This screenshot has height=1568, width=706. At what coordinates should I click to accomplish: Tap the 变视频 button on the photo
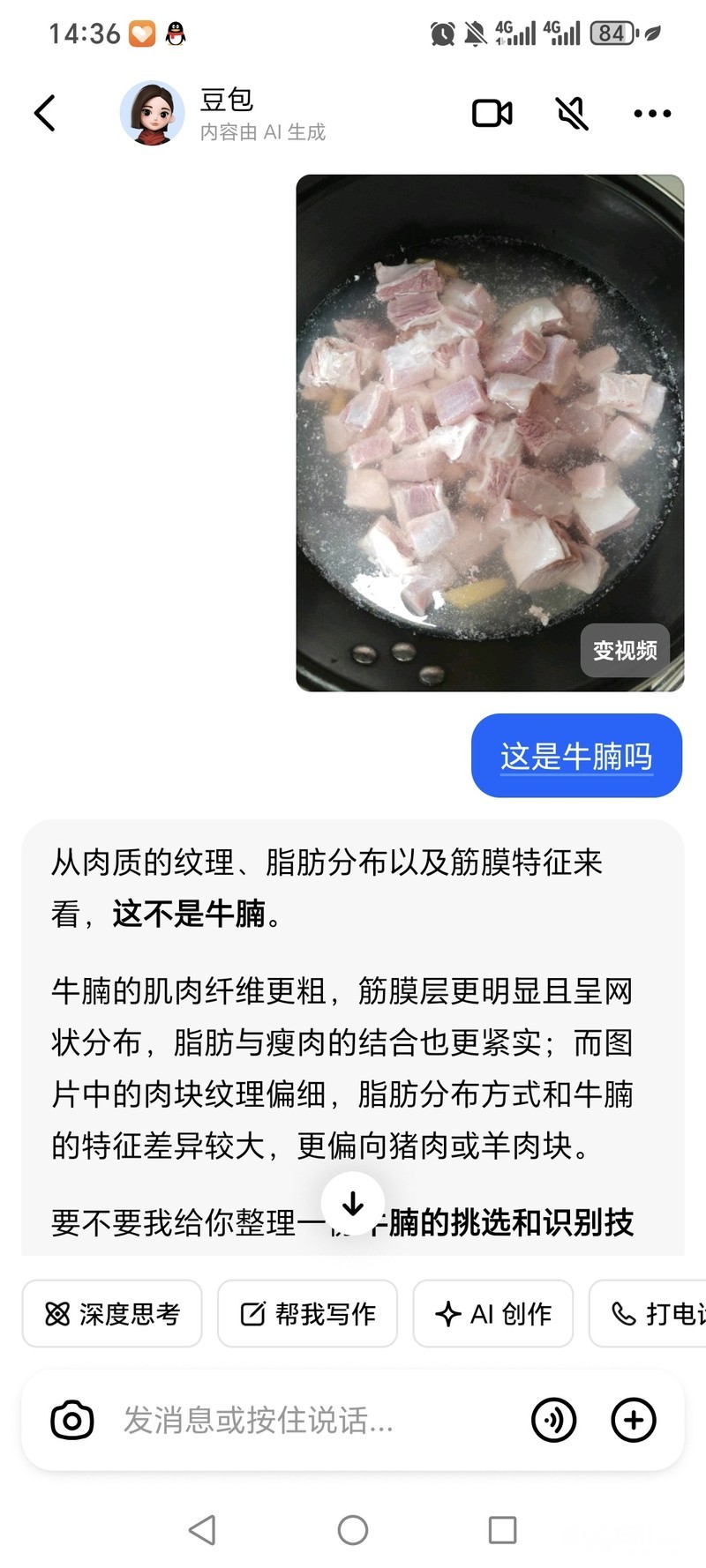point(625,651)
